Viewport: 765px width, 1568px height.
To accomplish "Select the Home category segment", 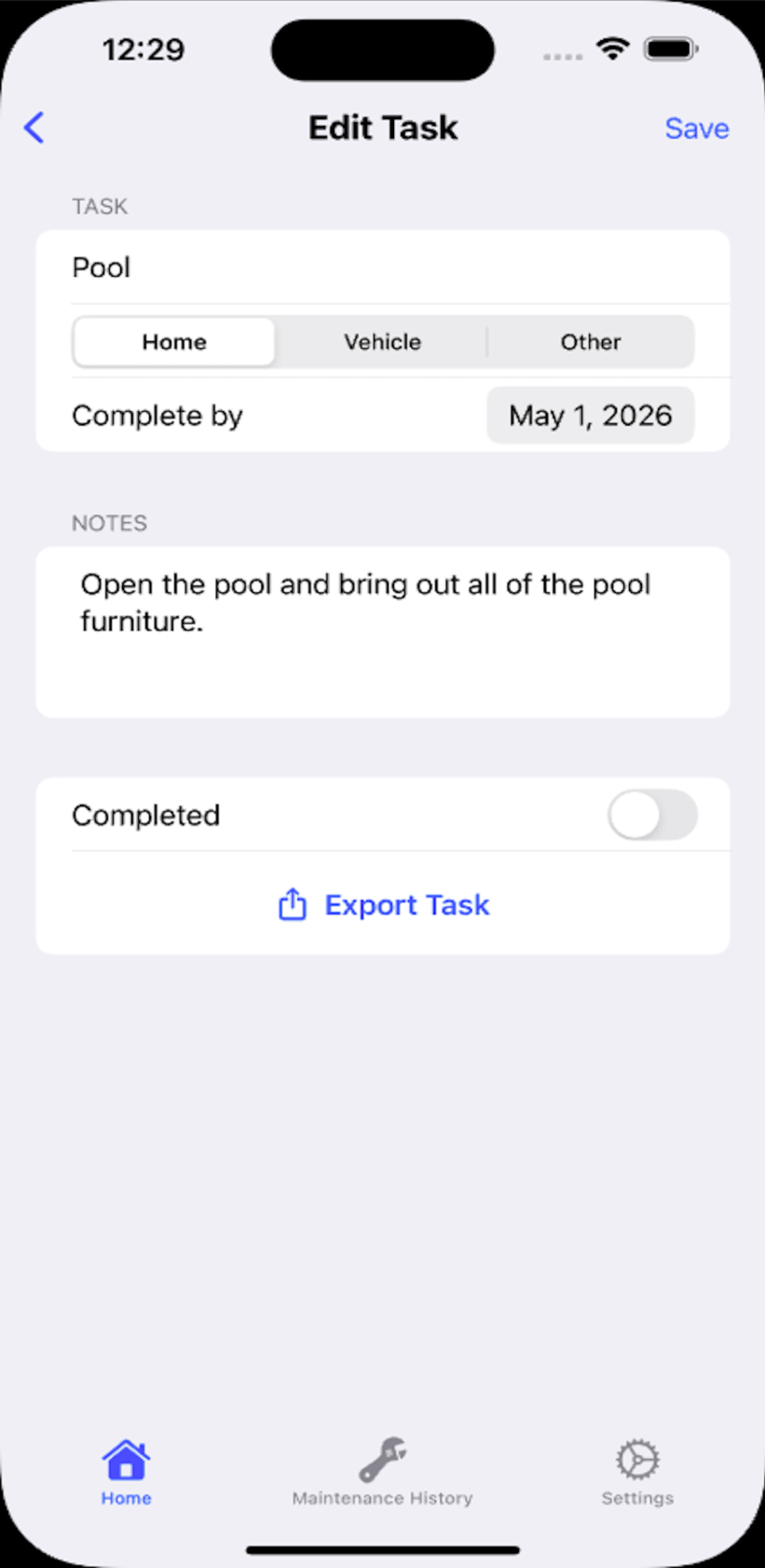I will 174,342.
